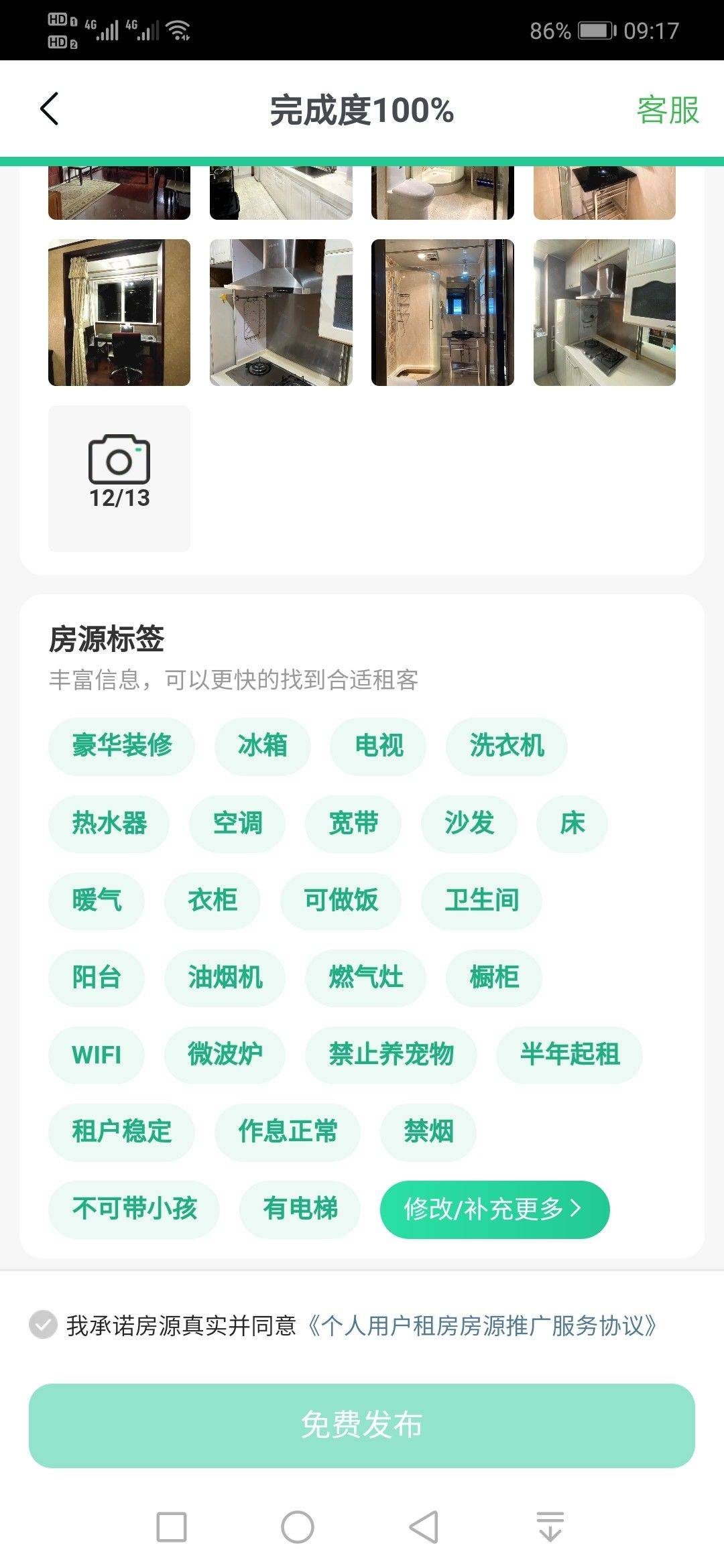Open the shower room photo
Viewport: 724px width, 1568px height.
click(x=442, y=312)
